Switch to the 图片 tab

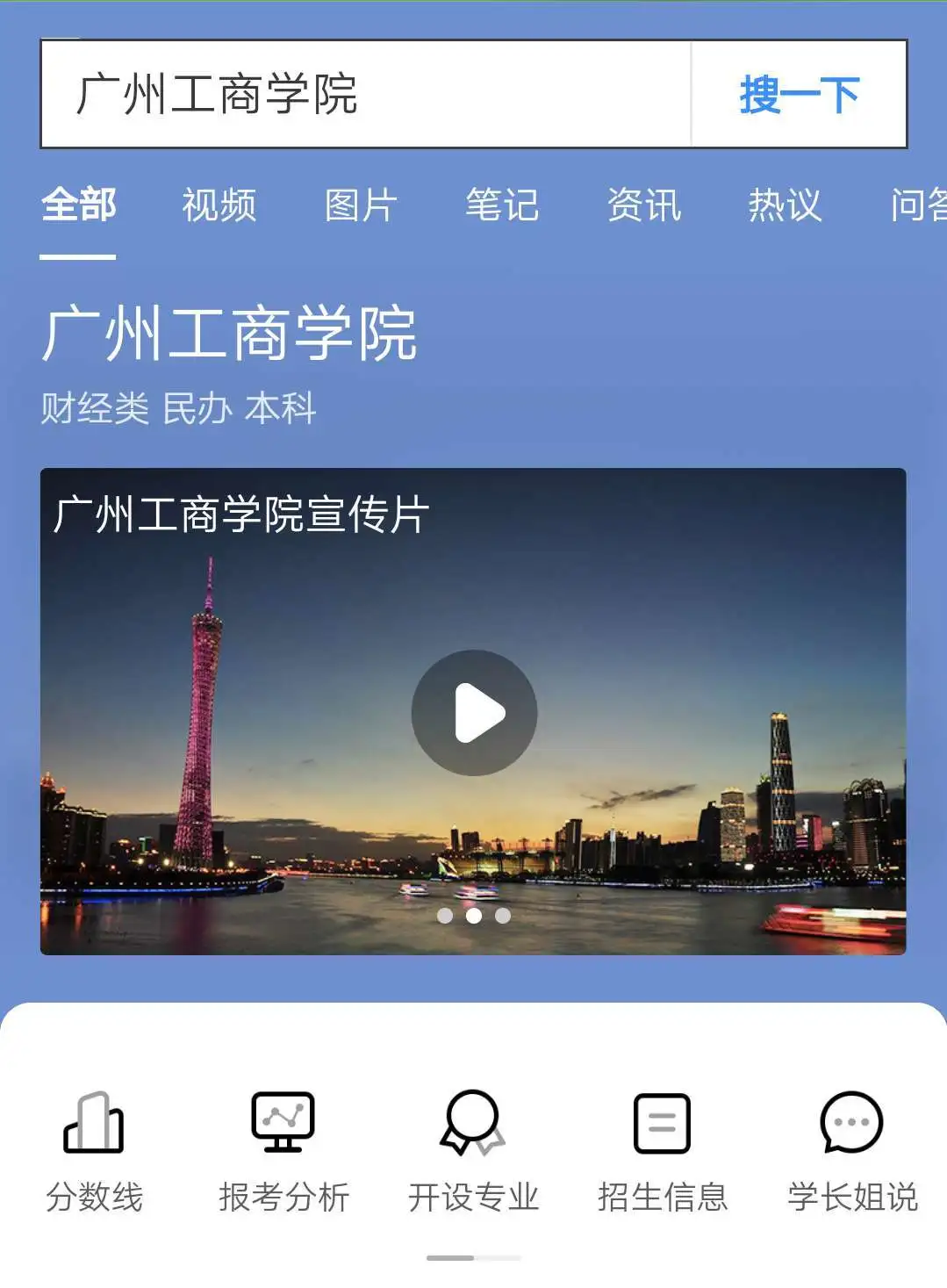tap(362, 205)
